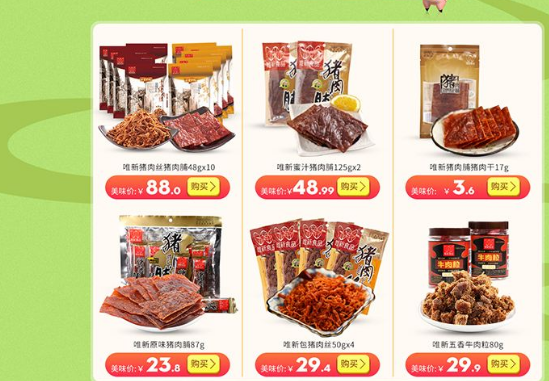Viewport: 549px width, 381px height.
Task: Tap 购买 for 唯新蜜汁猪肉脯125gx2
Action: coord(353,187)
